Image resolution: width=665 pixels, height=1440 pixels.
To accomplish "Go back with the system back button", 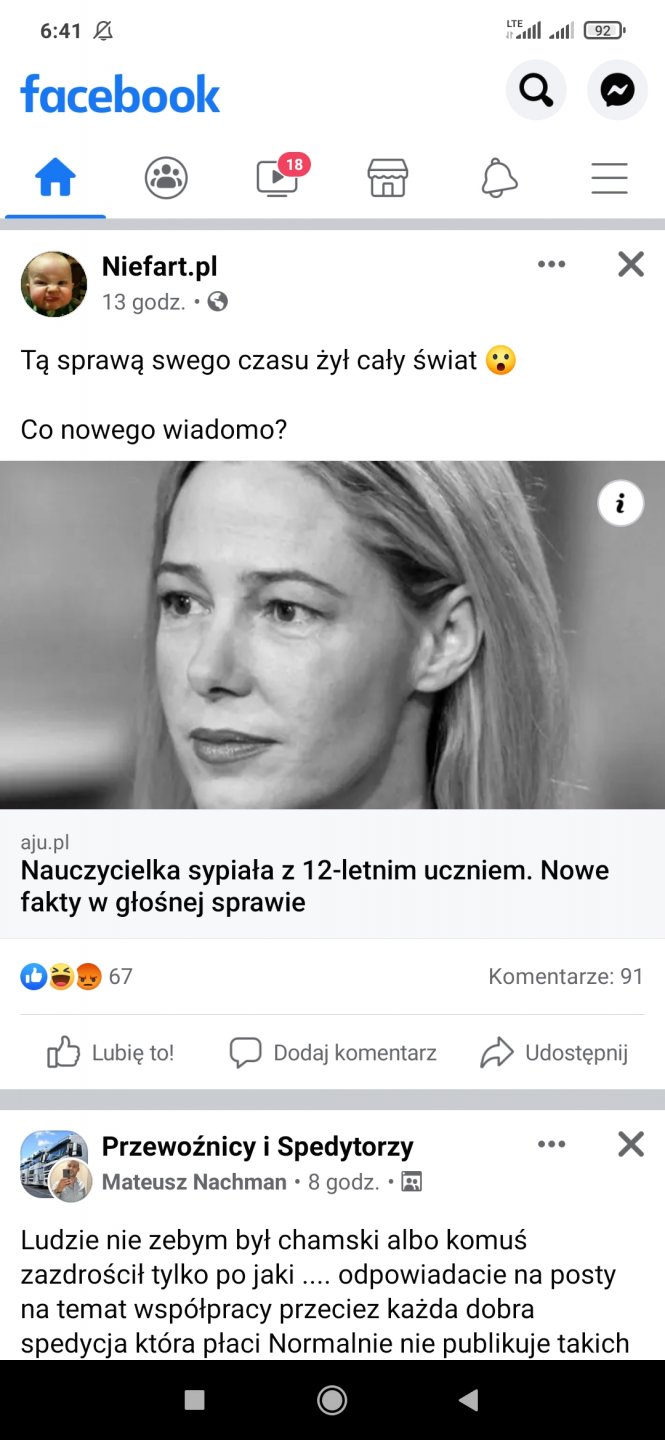I will [468, 1400].
